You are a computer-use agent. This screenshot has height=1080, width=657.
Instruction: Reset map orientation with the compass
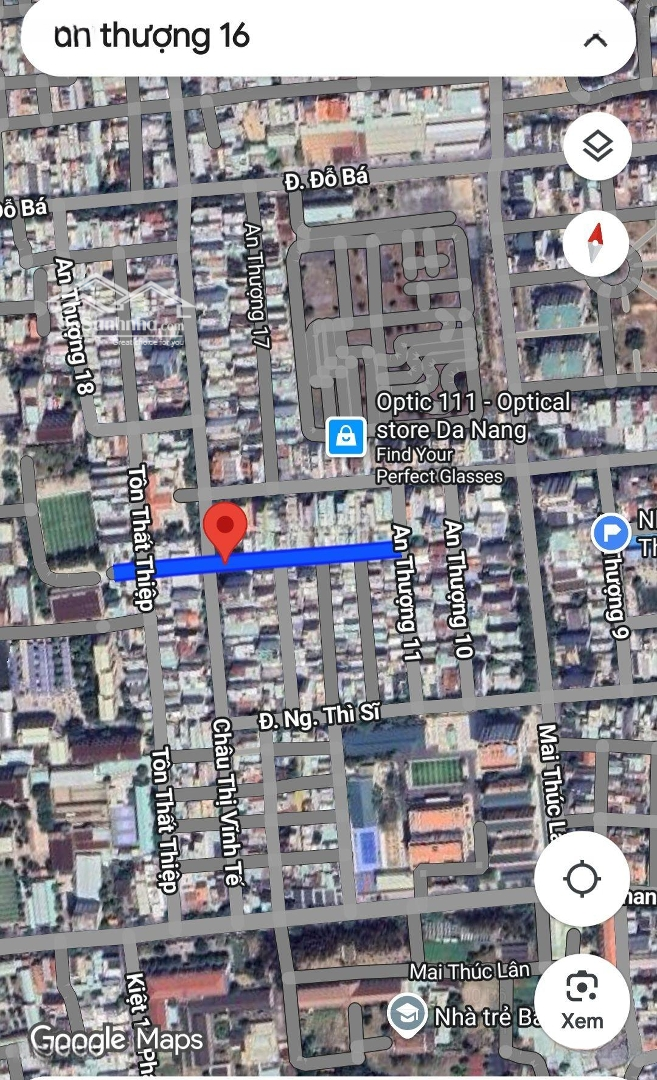[596, 242]
